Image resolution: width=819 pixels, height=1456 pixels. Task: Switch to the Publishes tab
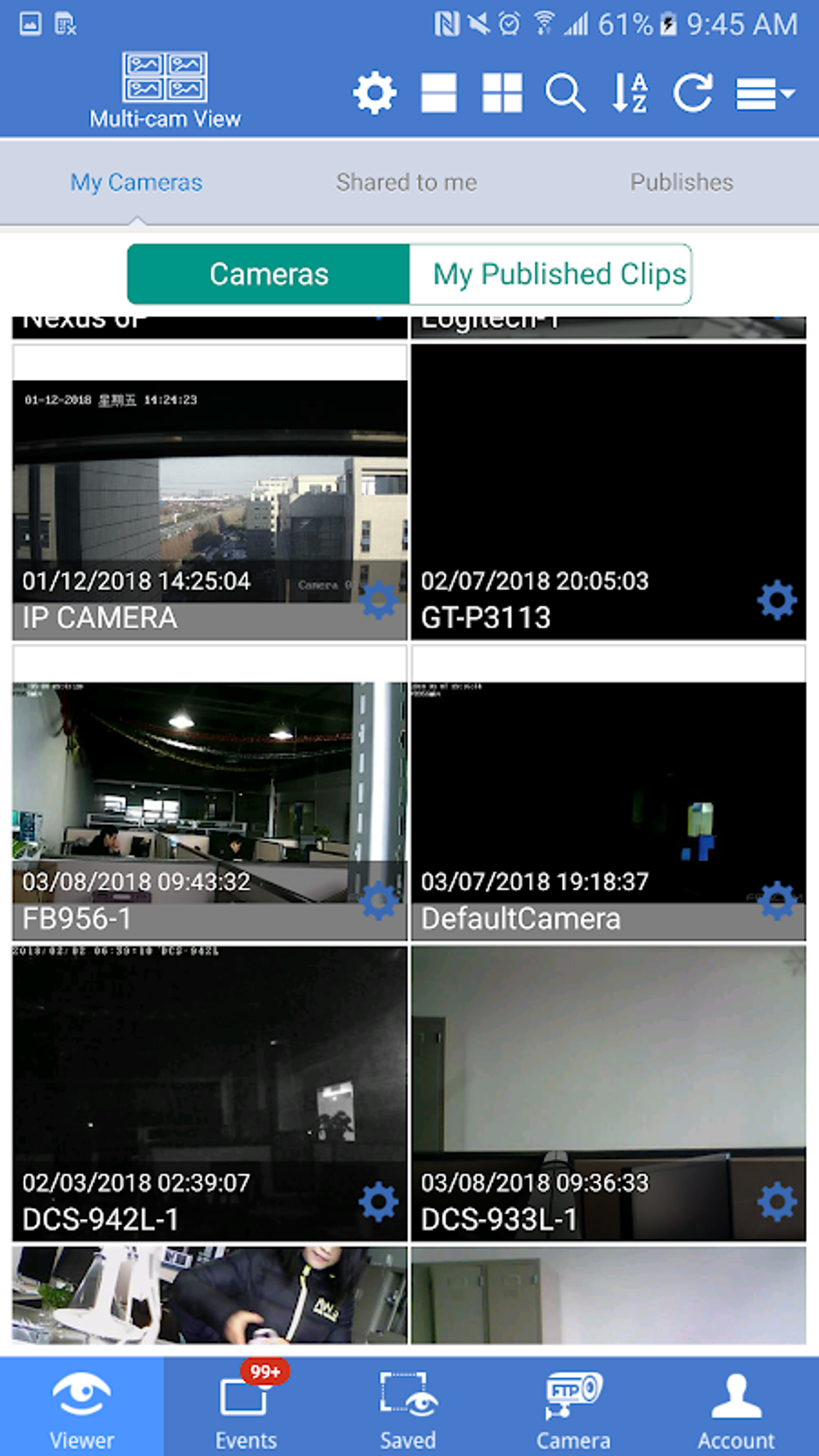coord(681,181)
